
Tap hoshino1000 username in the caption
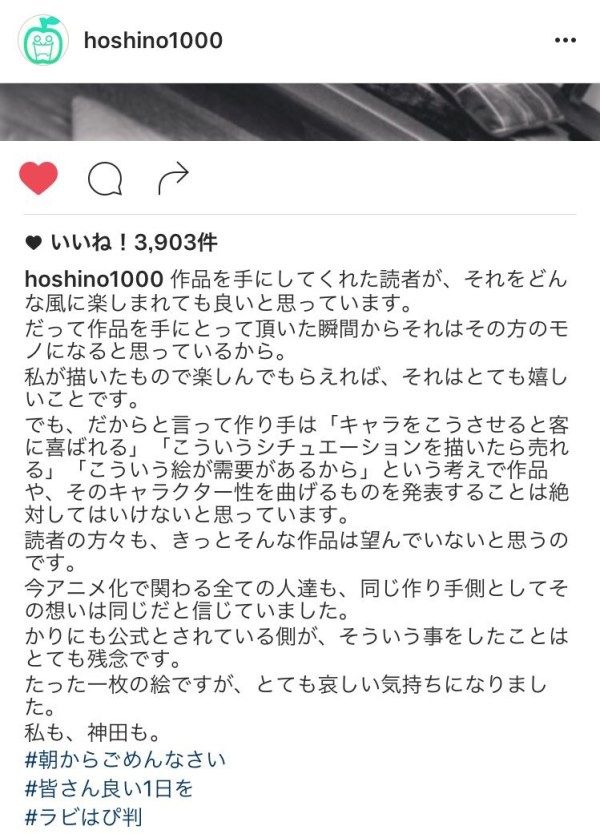coord(94,279)
